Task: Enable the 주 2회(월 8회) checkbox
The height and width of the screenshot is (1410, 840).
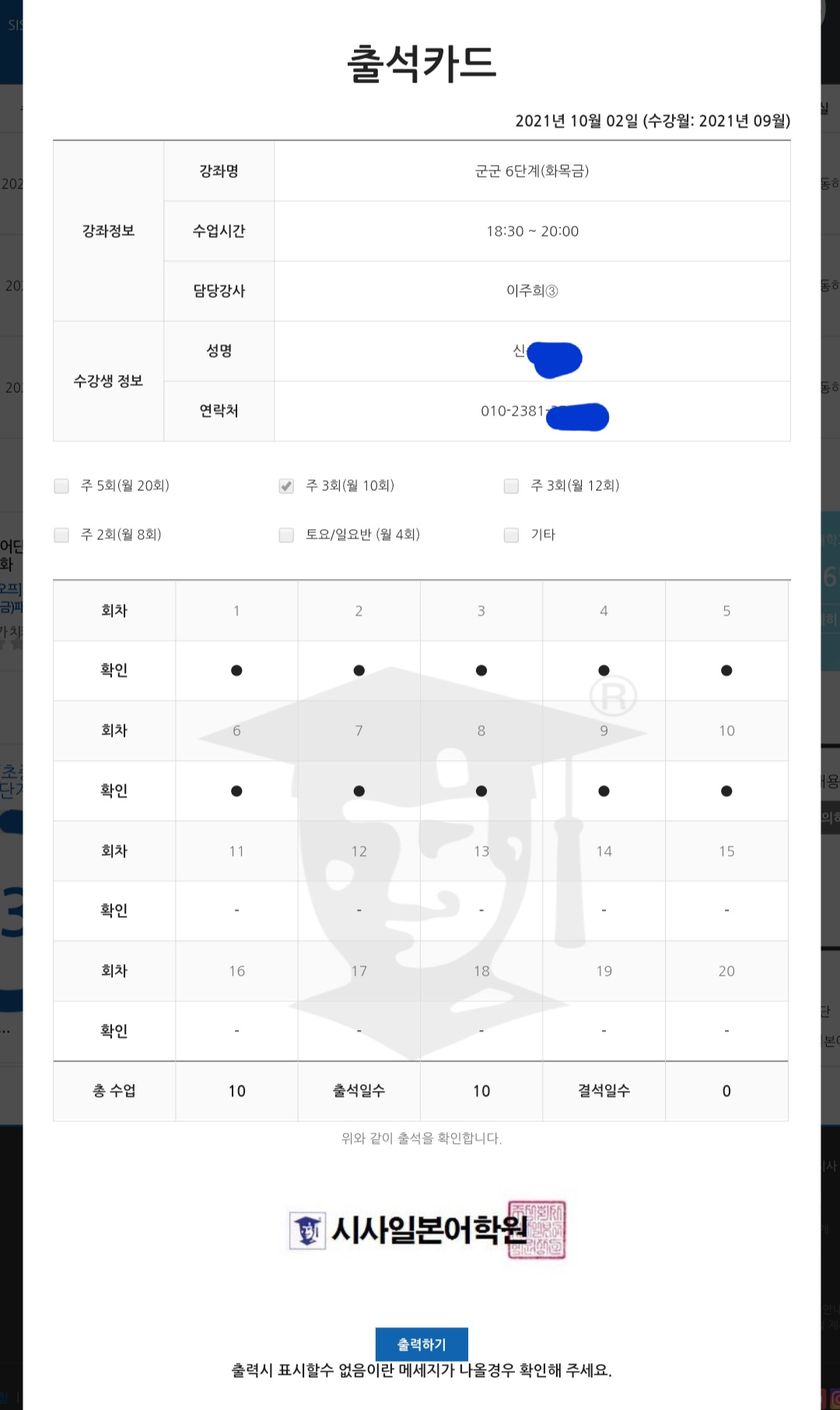Action: point(61,535)
